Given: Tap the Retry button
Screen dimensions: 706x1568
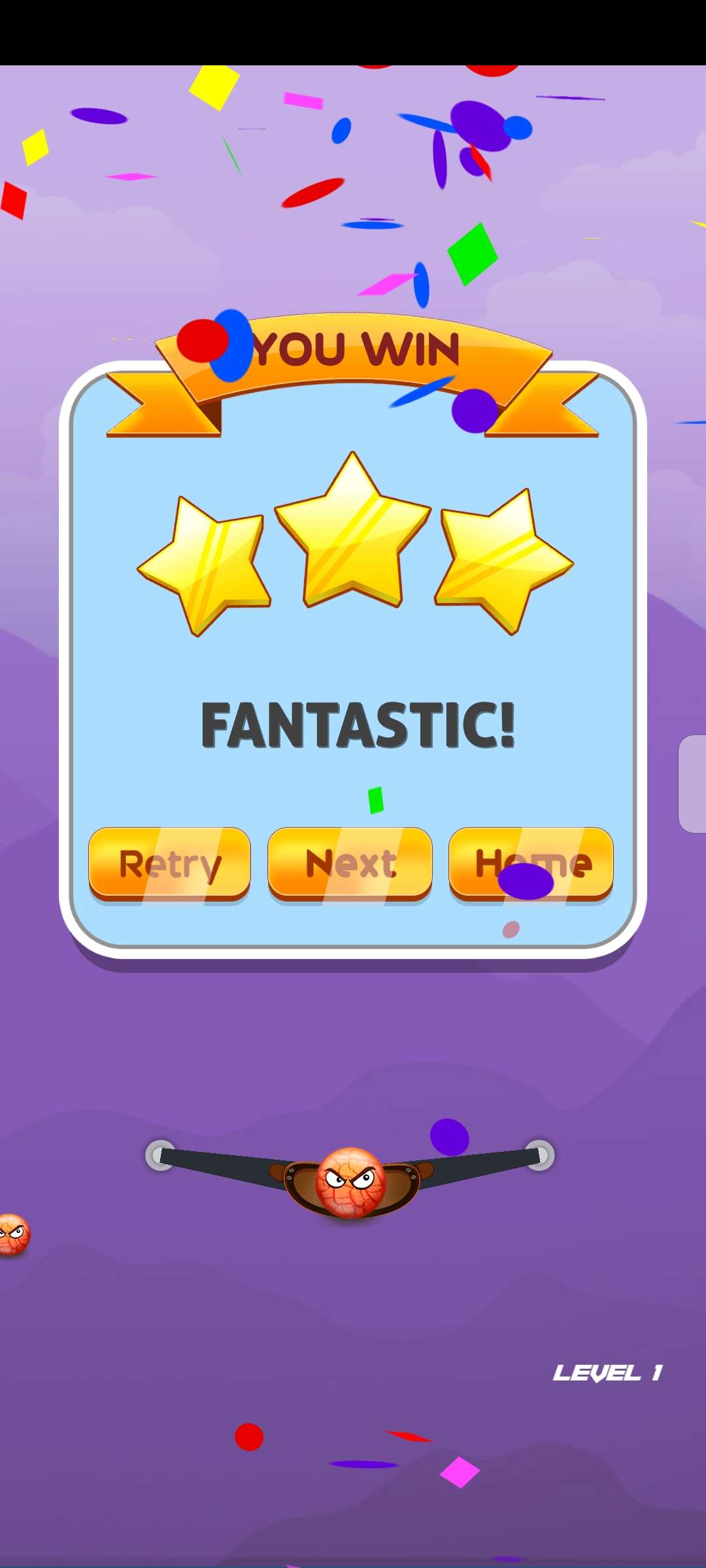Looking at the screenshot, I should pyautogui.click(x=169, y=864).
